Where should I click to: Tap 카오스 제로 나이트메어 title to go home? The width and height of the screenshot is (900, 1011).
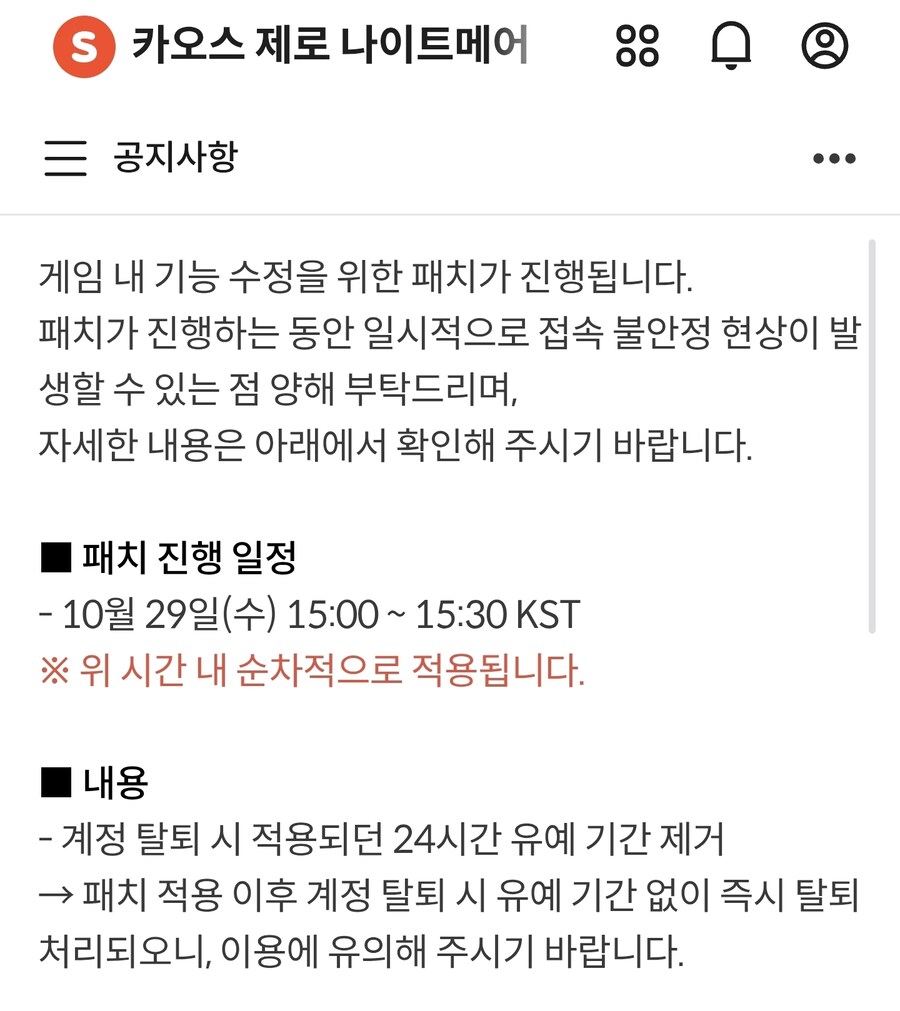point(330,46)
